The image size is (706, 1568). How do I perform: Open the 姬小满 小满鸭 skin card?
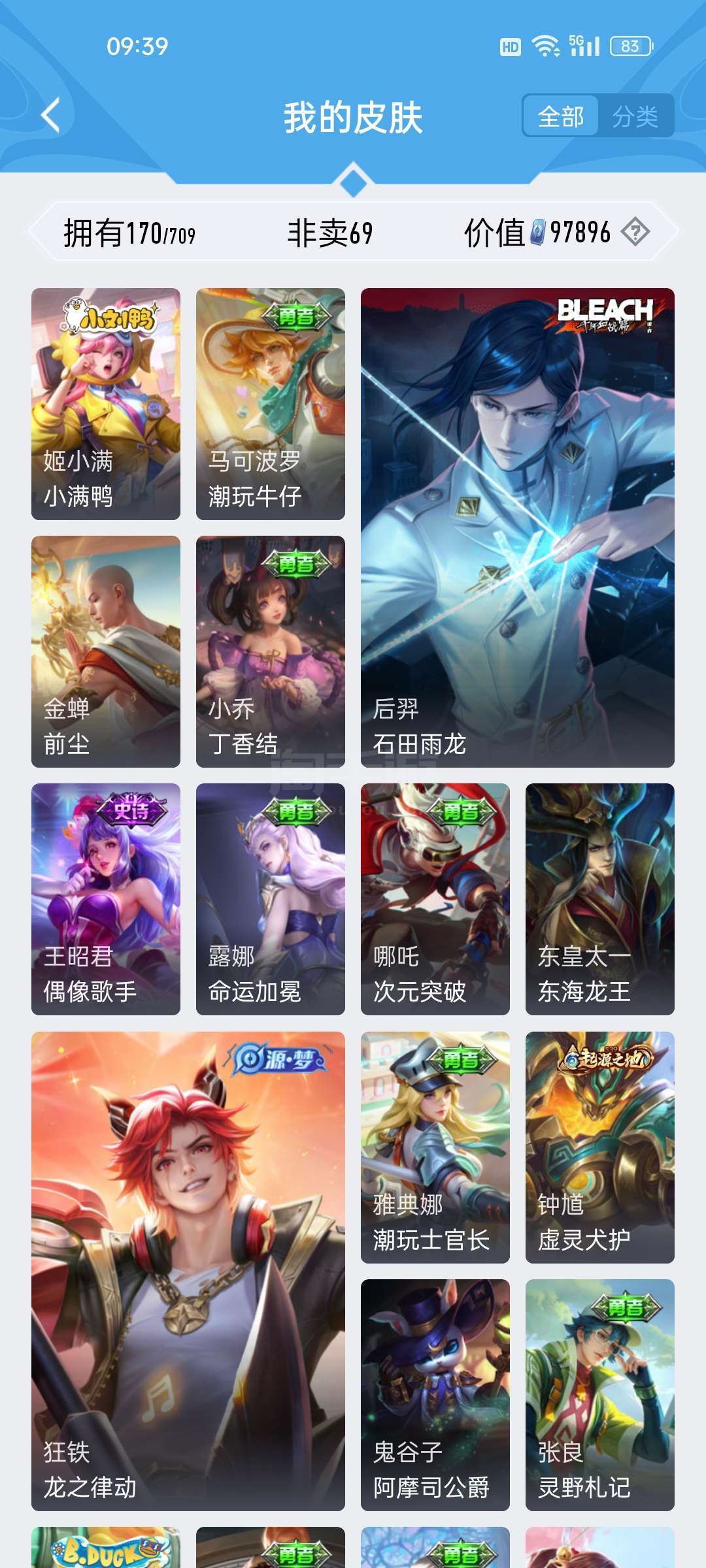click(106, 404)
